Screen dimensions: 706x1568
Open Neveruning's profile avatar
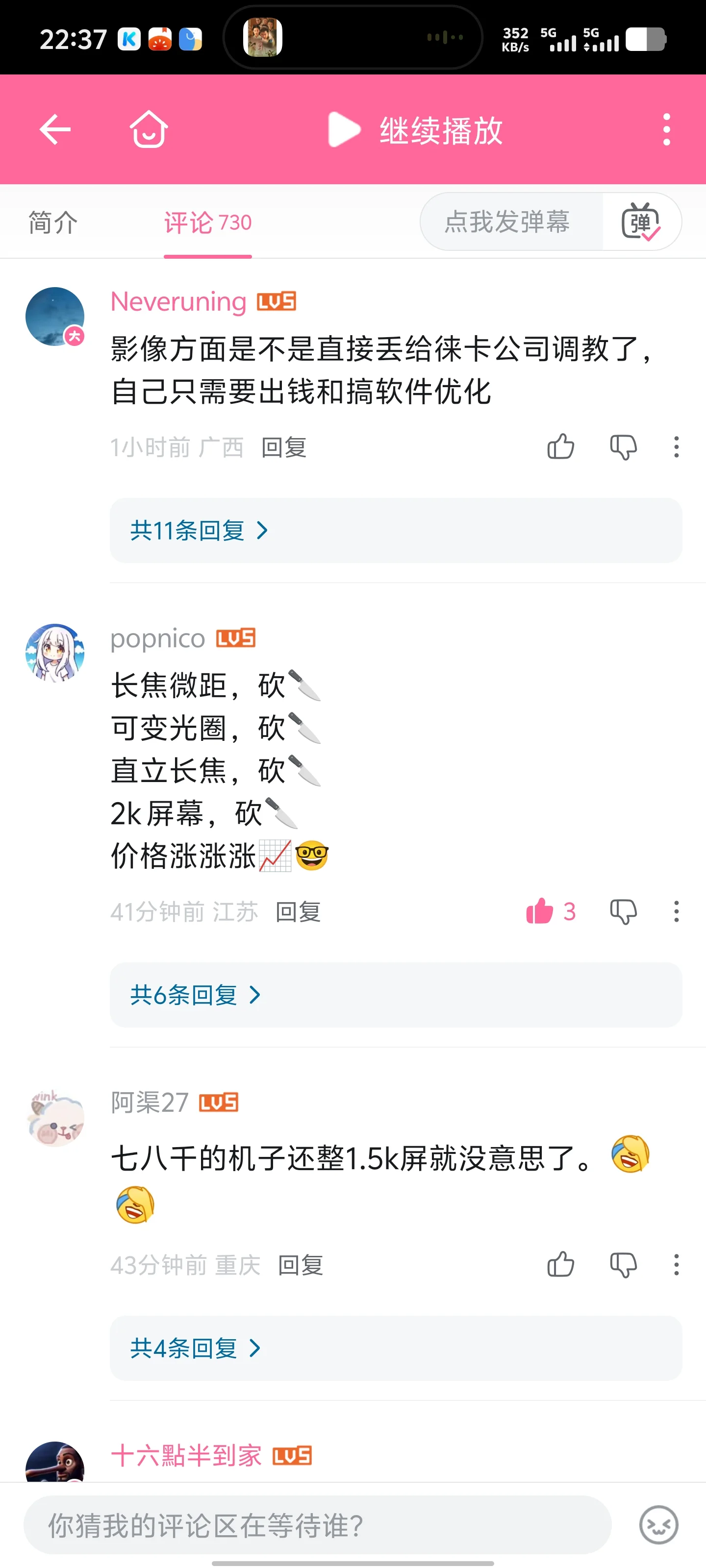[55, 317]
